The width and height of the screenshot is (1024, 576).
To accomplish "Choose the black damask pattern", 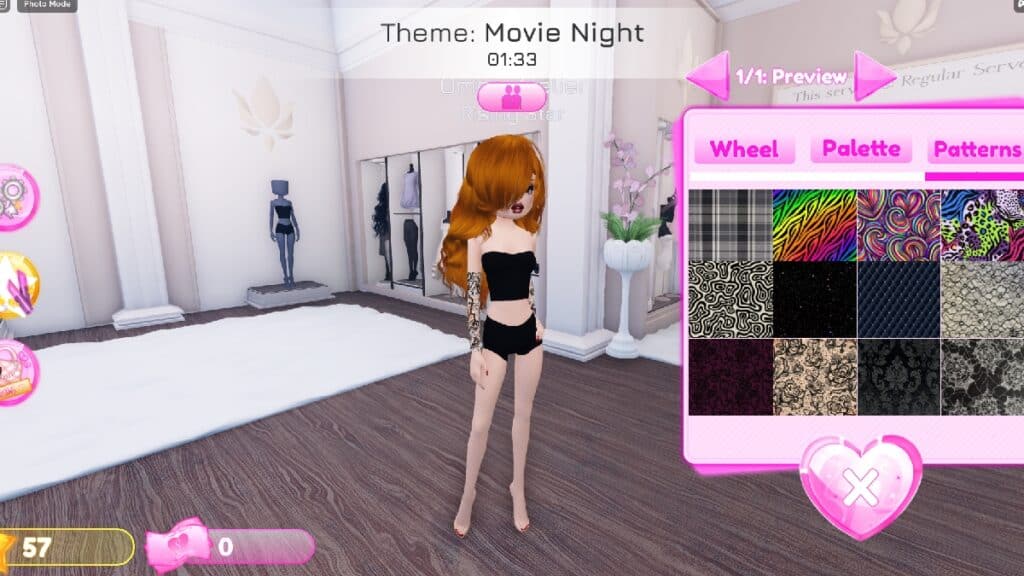I will (898, 377).
